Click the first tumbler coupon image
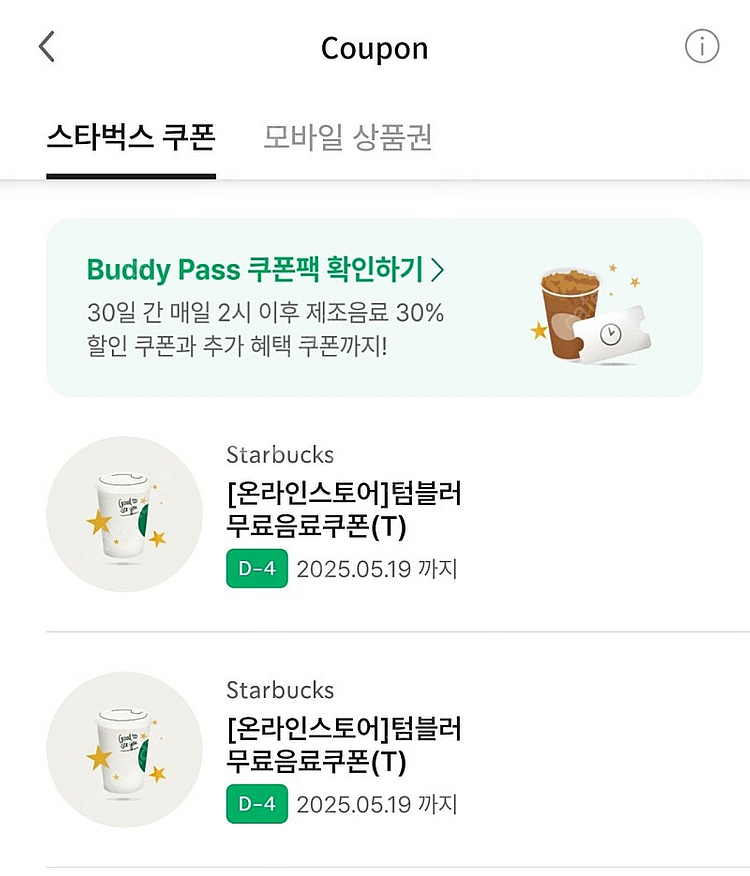 point(124,517)
